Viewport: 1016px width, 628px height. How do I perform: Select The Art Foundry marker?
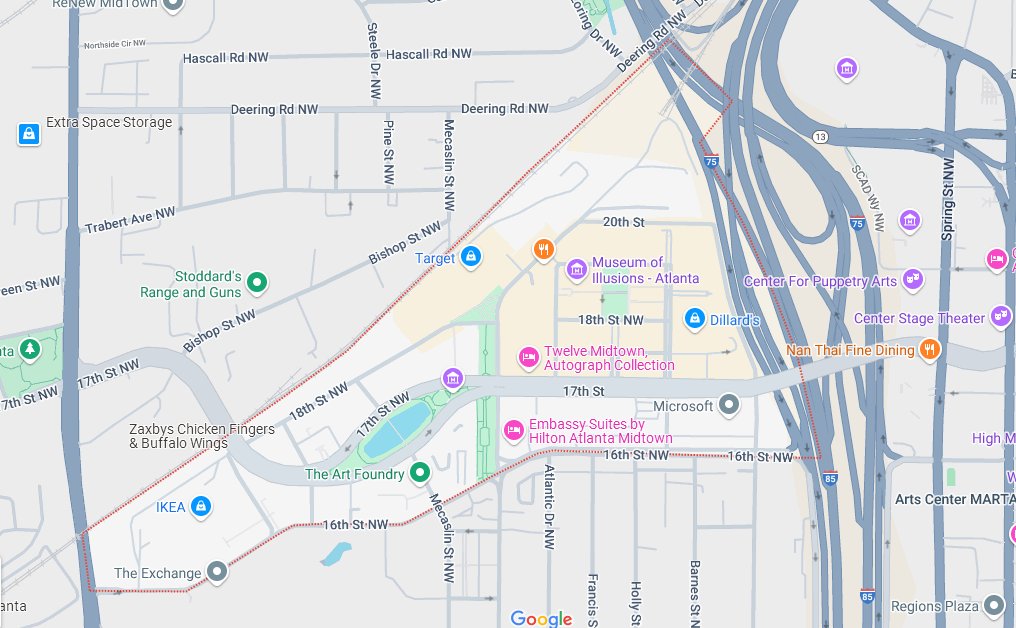tap(420, 473)
